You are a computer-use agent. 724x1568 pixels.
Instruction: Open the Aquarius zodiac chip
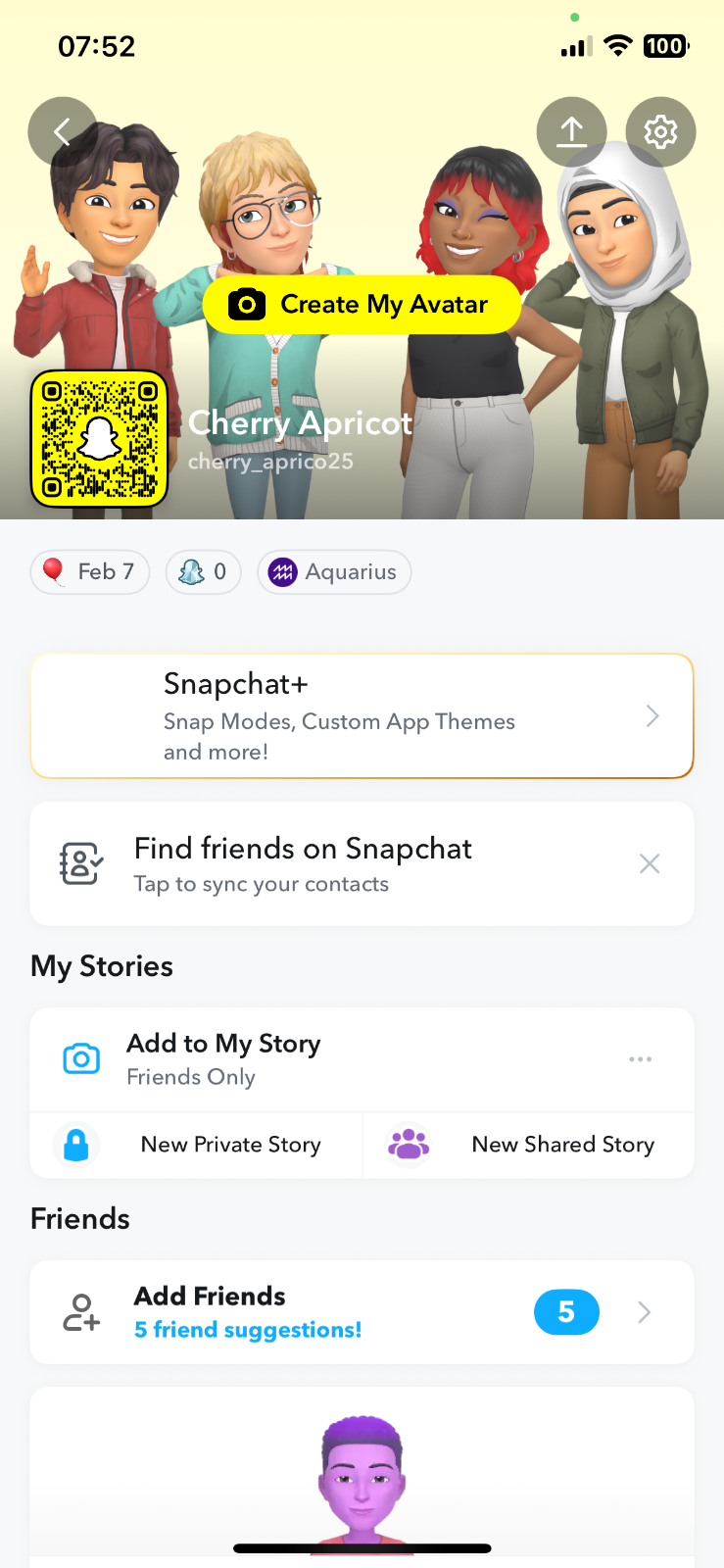pos(333,572)
